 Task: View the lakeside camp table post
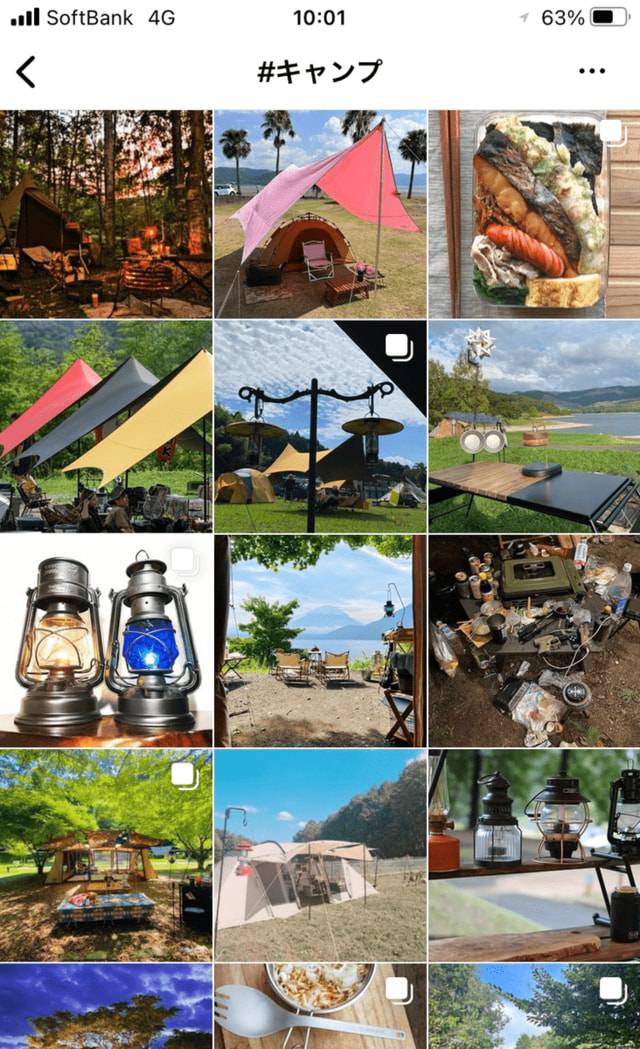(x=534, y=426)
